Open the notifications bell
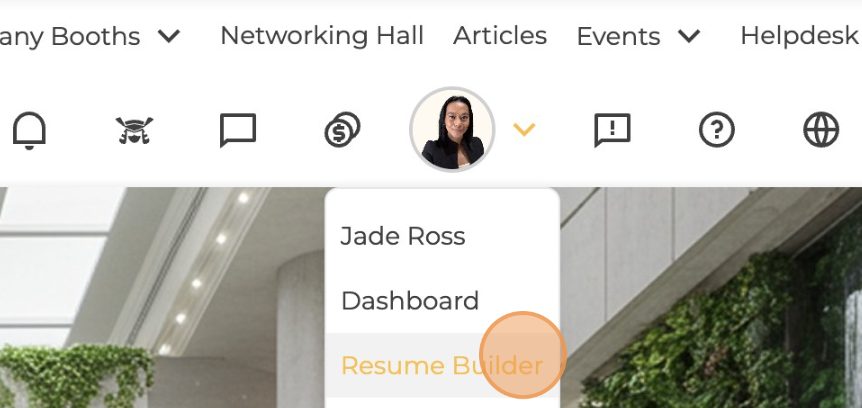Image resolution: width=862 pixels, height=408 pixels. (29, 130)
